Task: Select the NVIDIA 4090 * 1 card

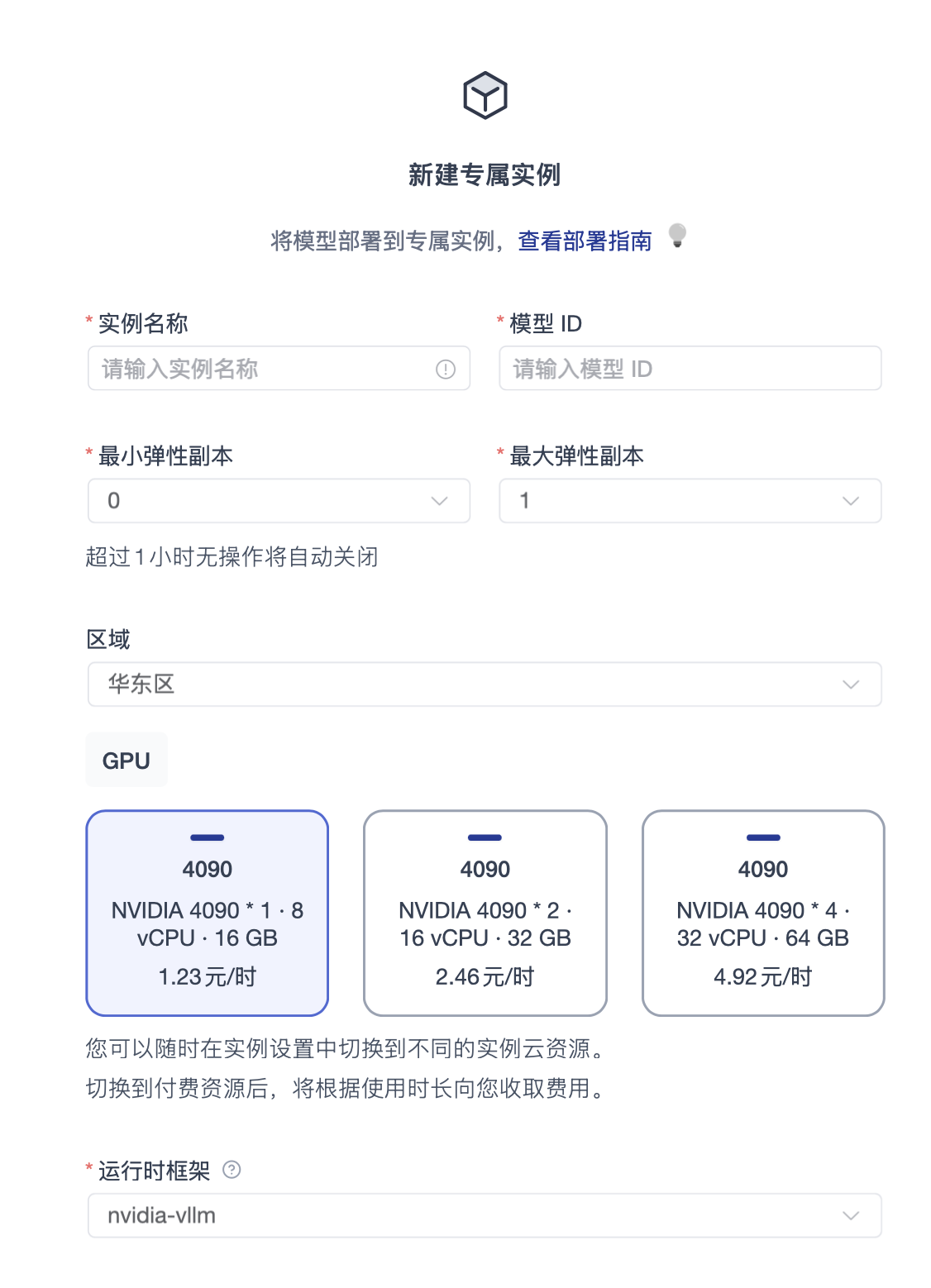Action: click(x=208, y=913)
